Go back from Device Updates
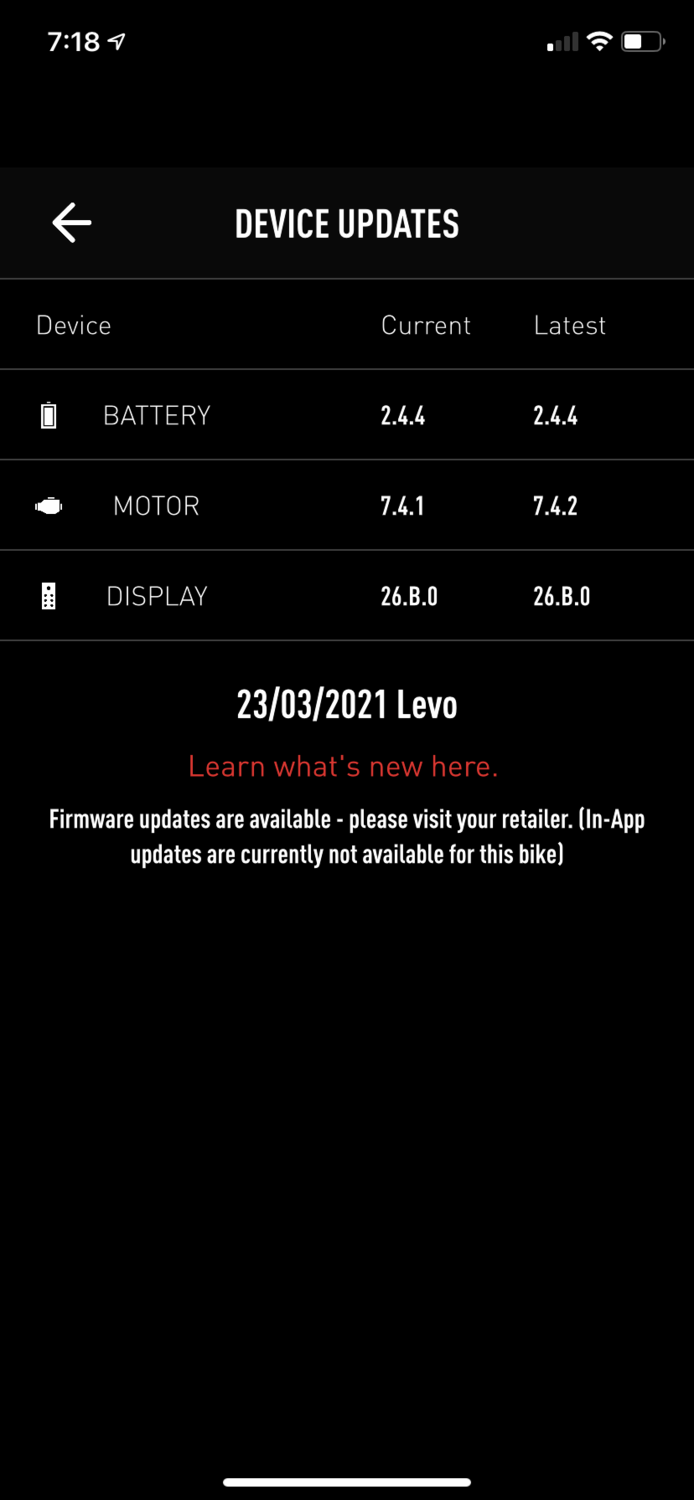The height and width of the screenshot is (1500, 694). coord(72,222)
